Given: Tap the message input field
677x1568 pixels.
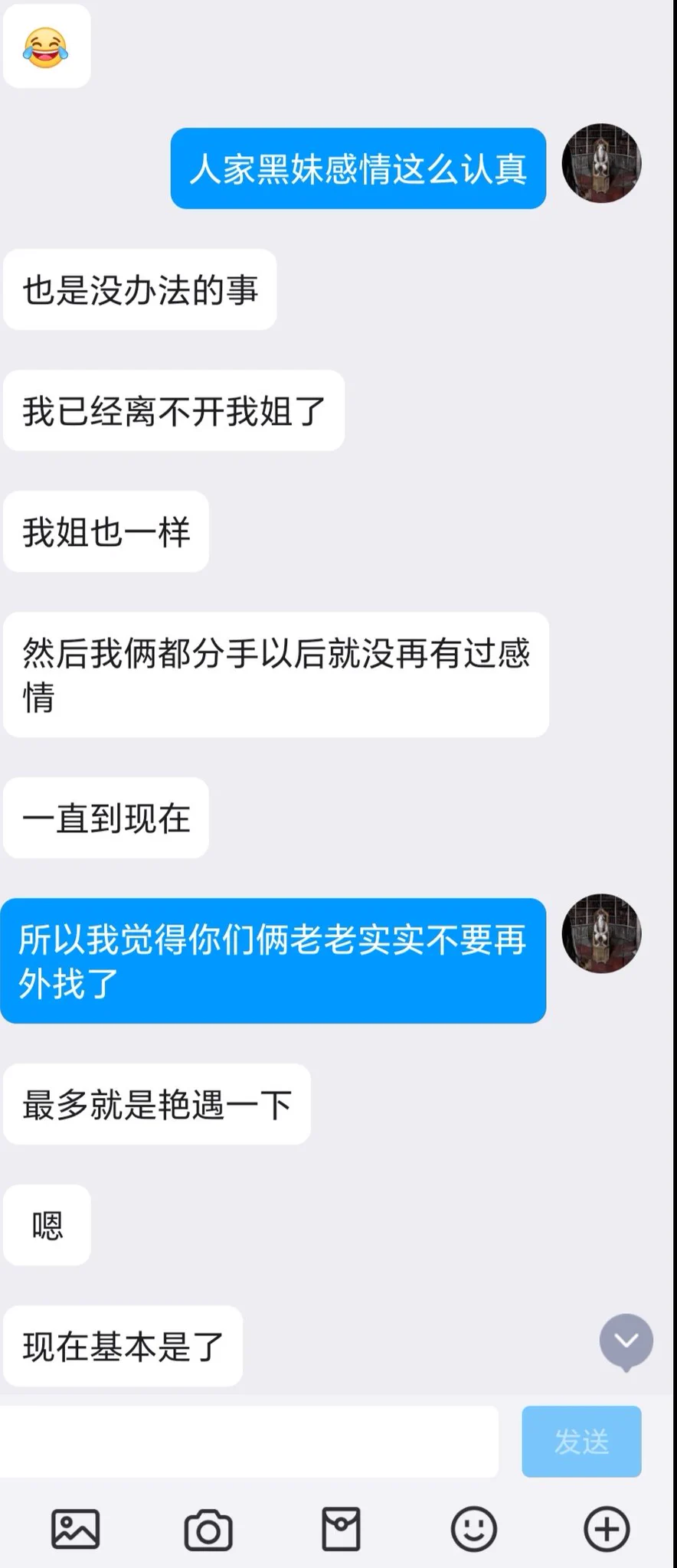Looking at the screenshot, I should coord(249,1442).
